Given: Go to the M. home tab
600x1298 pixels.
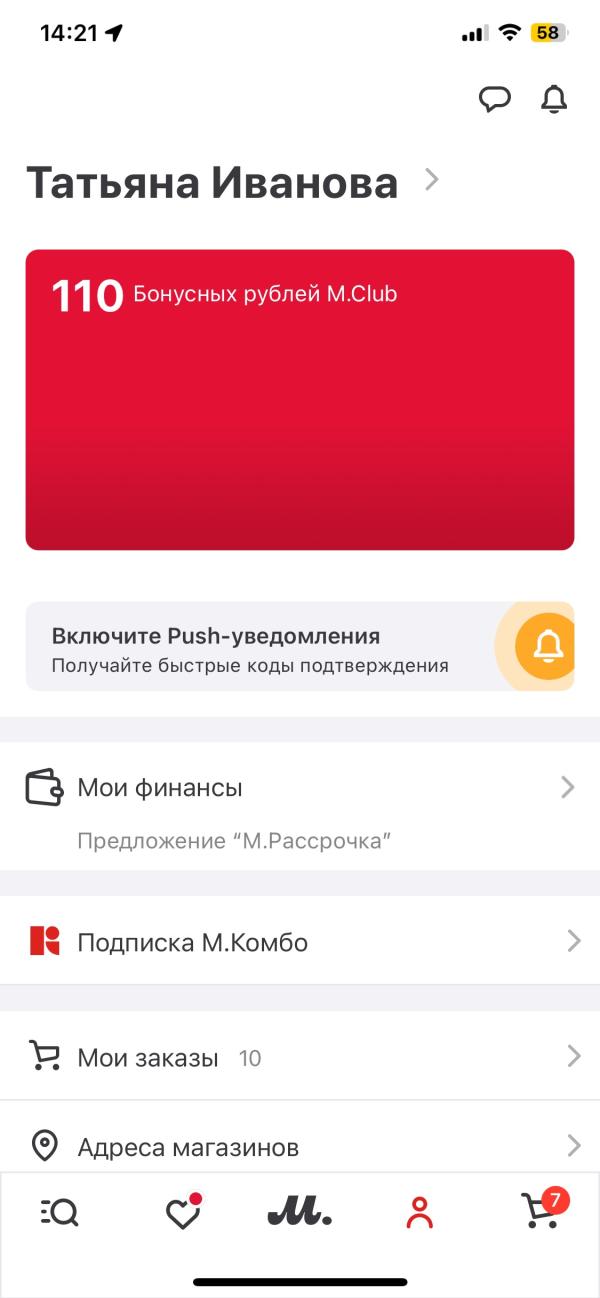Looking at the screenshot, I should [x=300, y=1212].
